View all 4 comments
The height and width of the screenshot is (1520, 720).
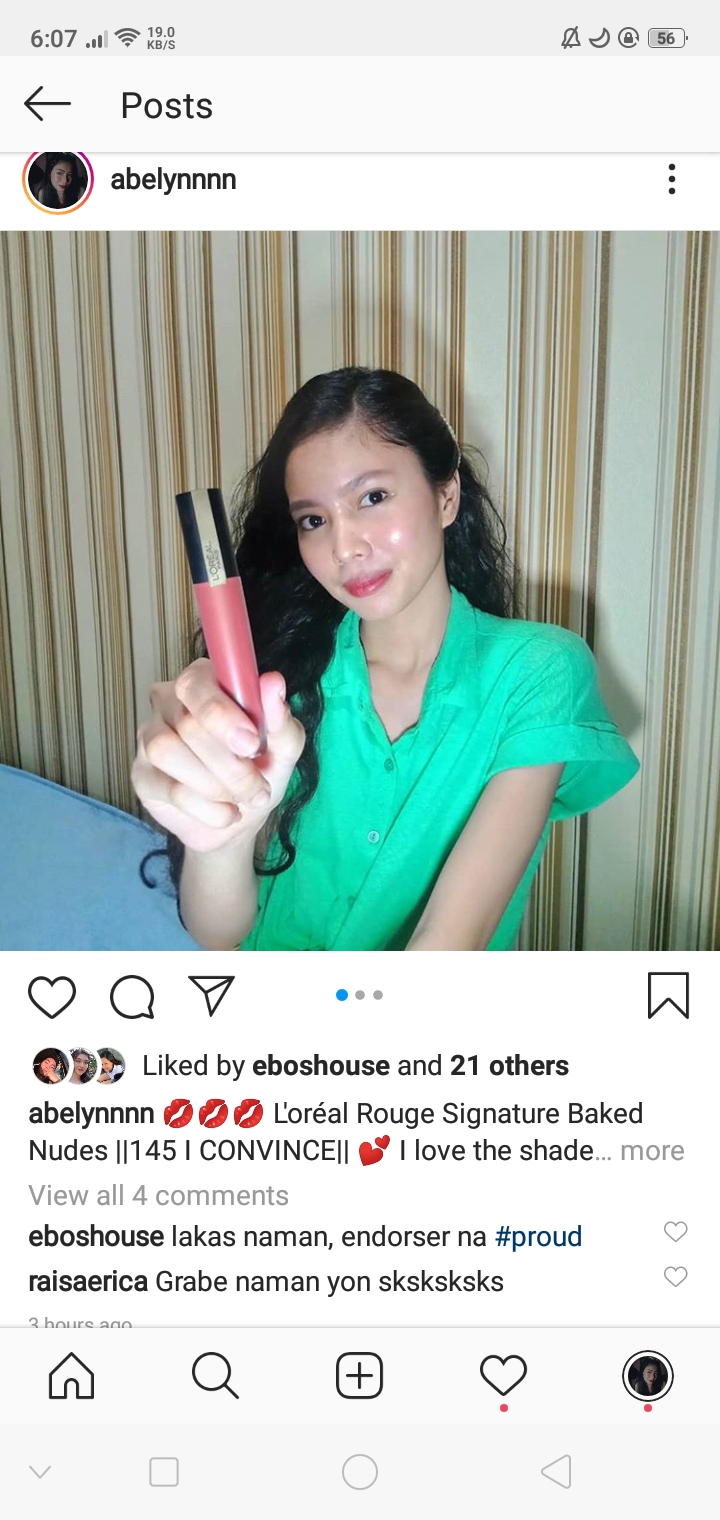[158, 1195]
